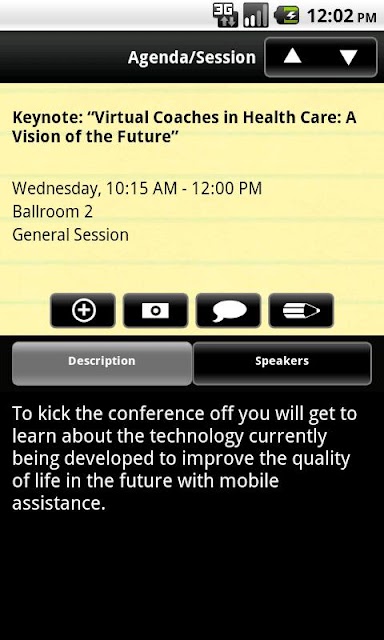
Task: Select the Description tab
Action: pyautogui.click(x=102, y=363)
